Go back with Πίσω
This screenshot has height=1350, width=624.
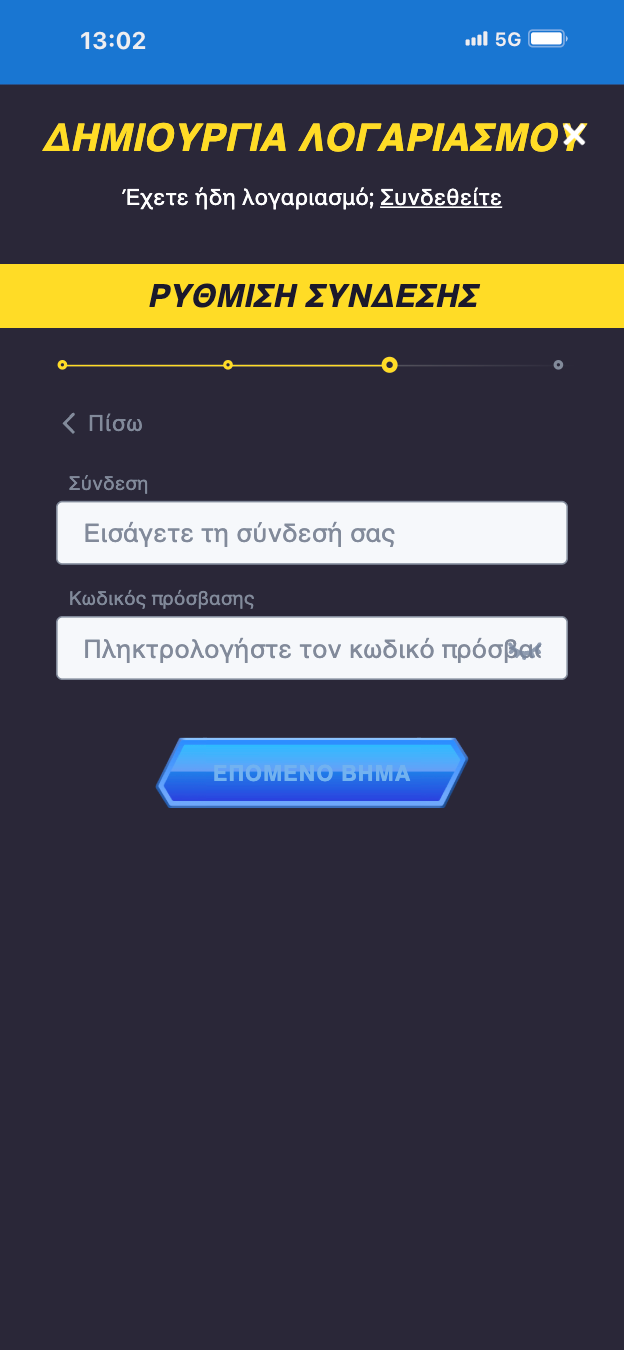click(x=102, y=423)
